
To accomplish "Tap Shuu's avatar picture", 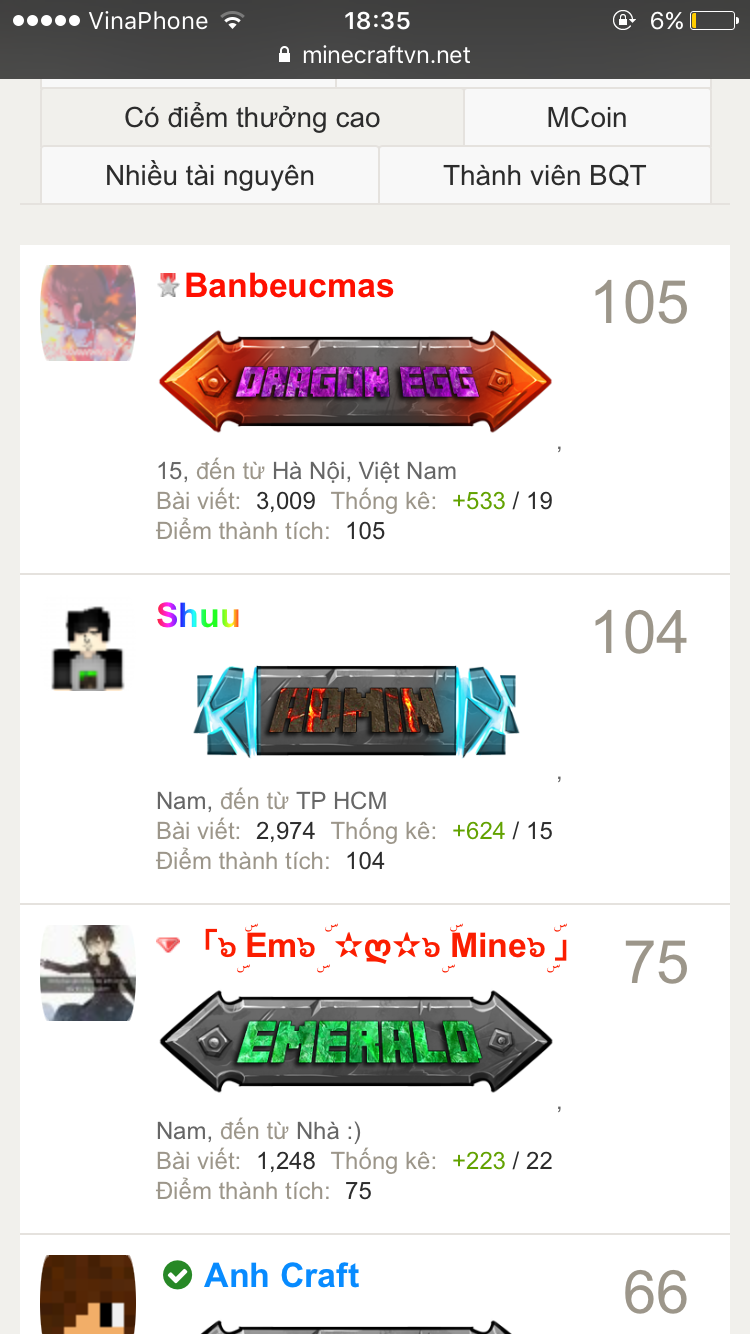I will click(x=88, y=643).
